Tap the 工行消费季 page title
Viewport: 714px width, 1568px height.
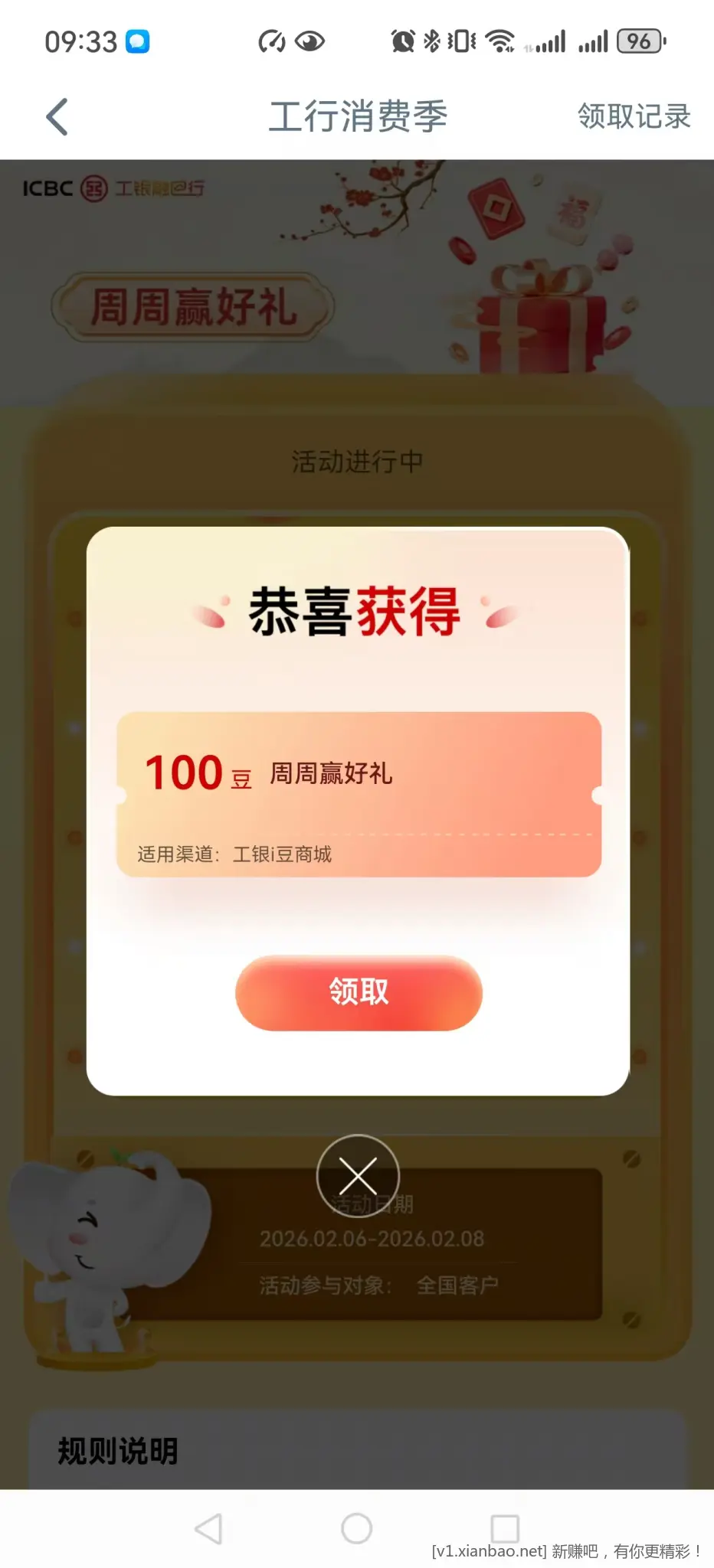click(358, 116)
